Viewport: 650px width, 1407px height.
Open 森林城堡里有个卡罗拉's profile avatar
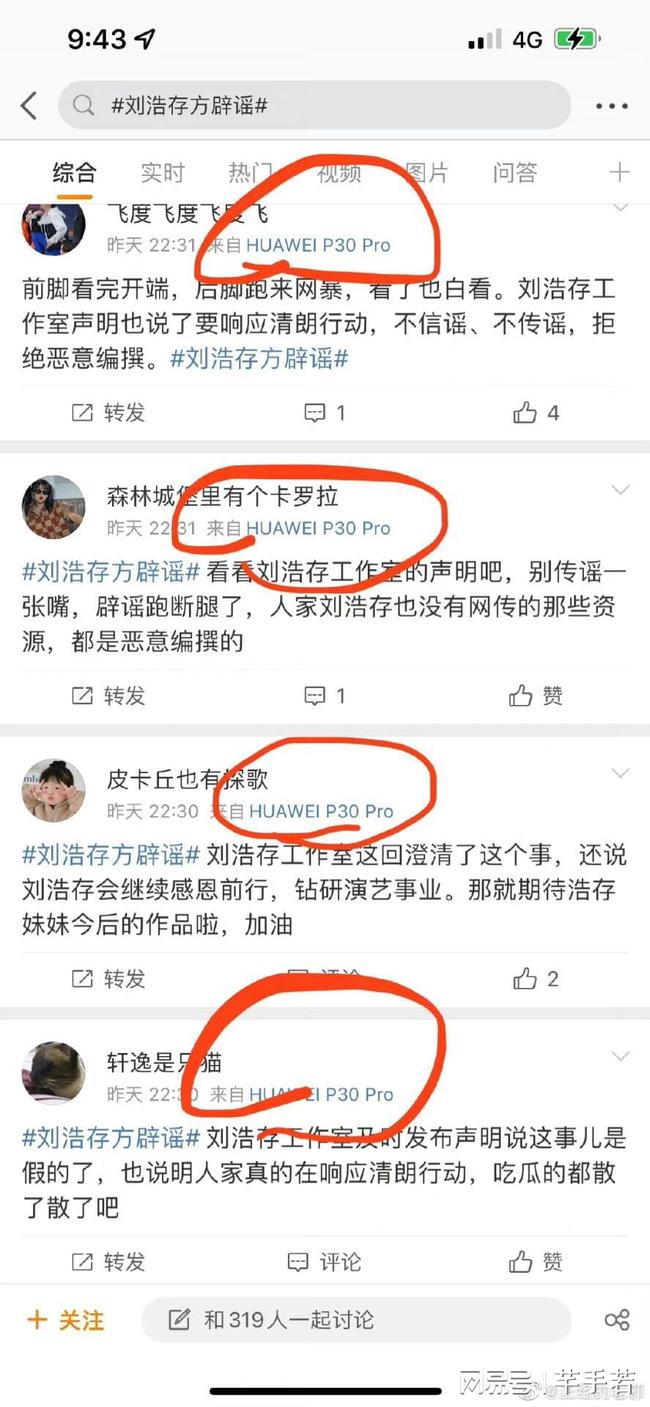pos(53,508)
